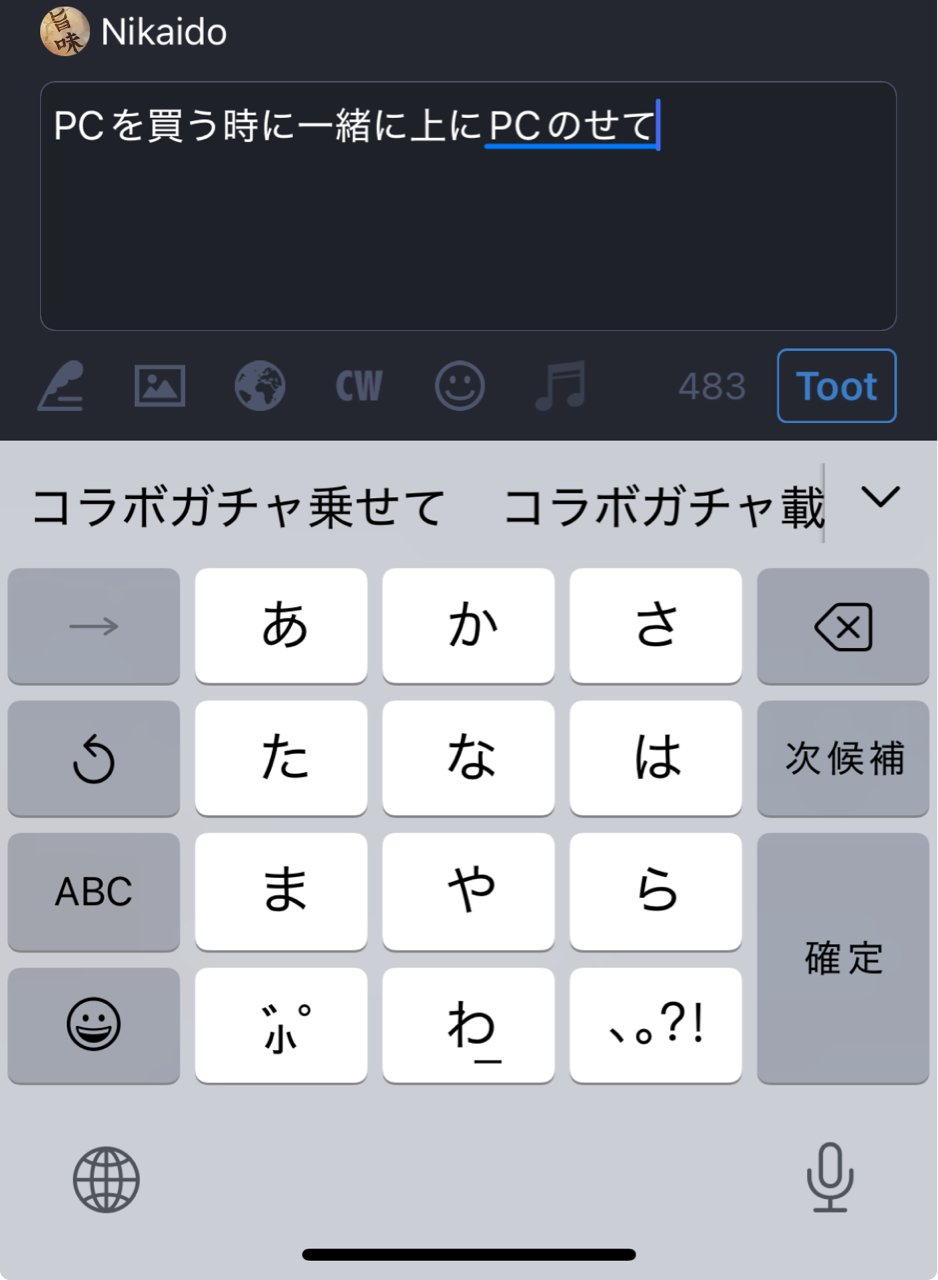The height and width of the screenshot is (1280, 938).
Task: Open the keyboard emoji key
Action: 94,1025
